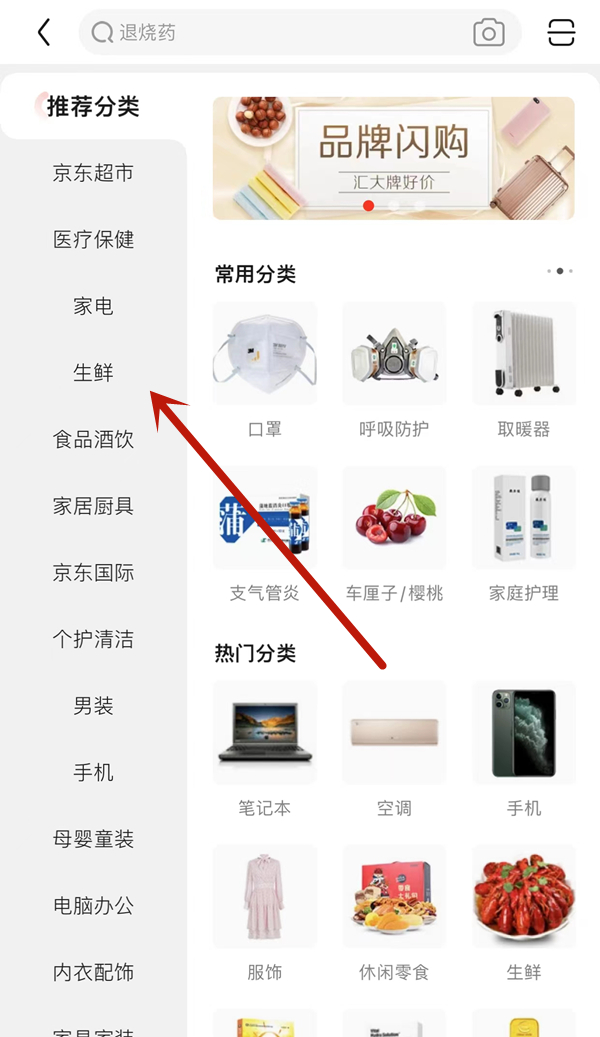Open the 京东国际 sidebar category
This screenshot has height=1037, width=600.
(x=93, y=573)
